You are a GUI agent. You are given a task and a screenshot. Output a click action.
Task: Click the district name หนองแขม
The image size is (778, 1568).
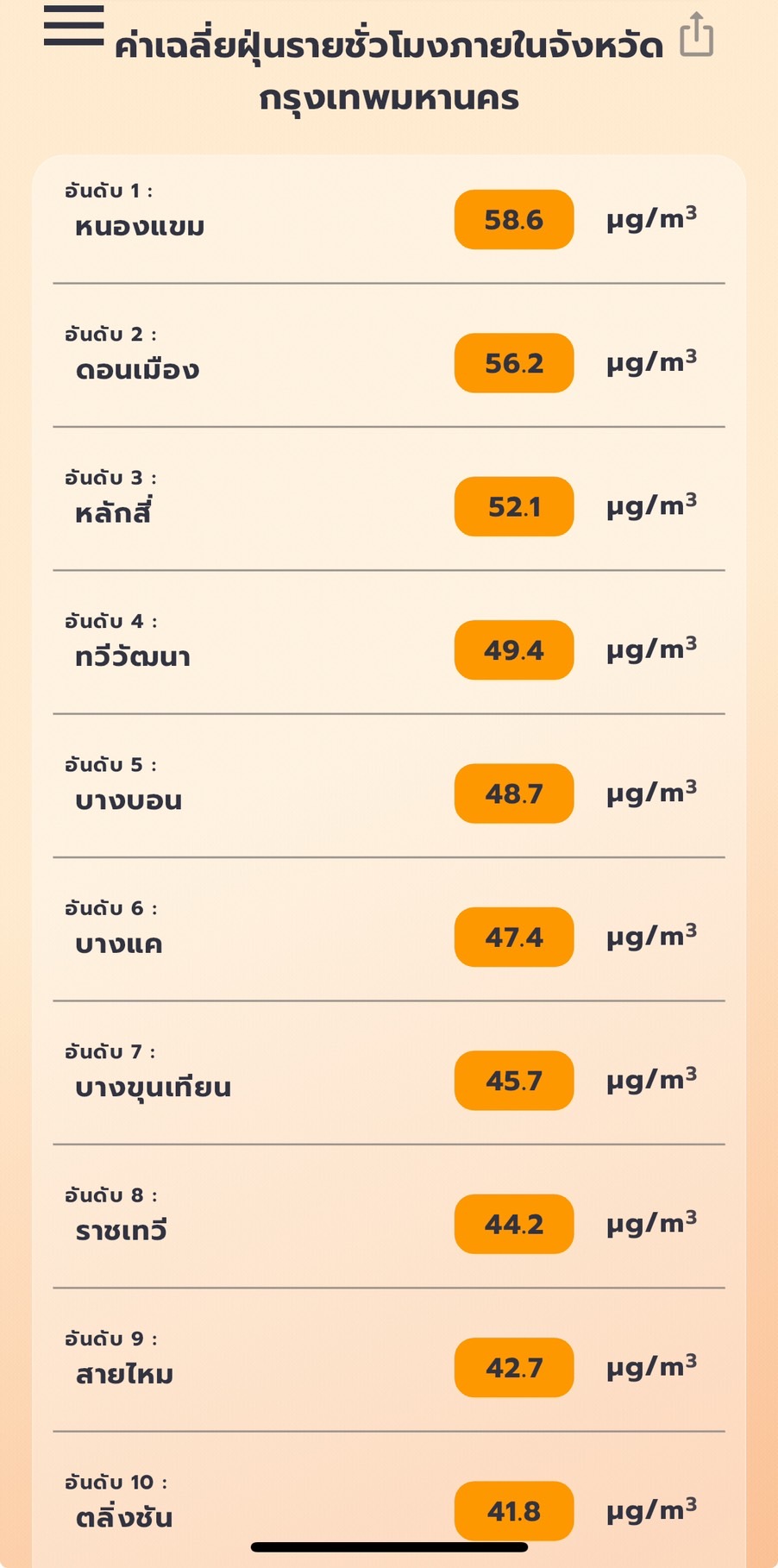(136, 227)
